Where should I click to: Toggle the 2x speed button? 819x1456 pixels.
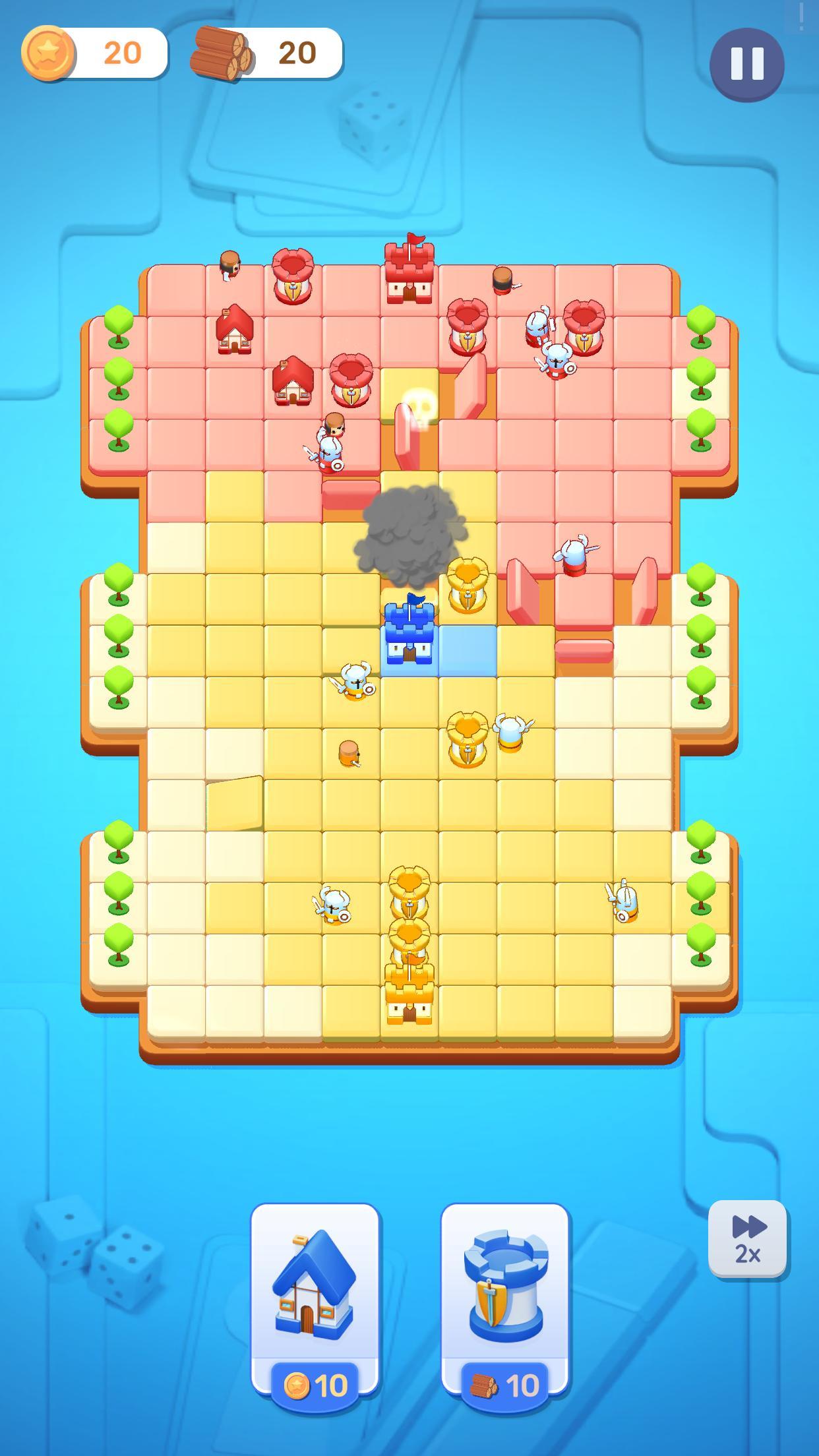[x=748, y=1240]
